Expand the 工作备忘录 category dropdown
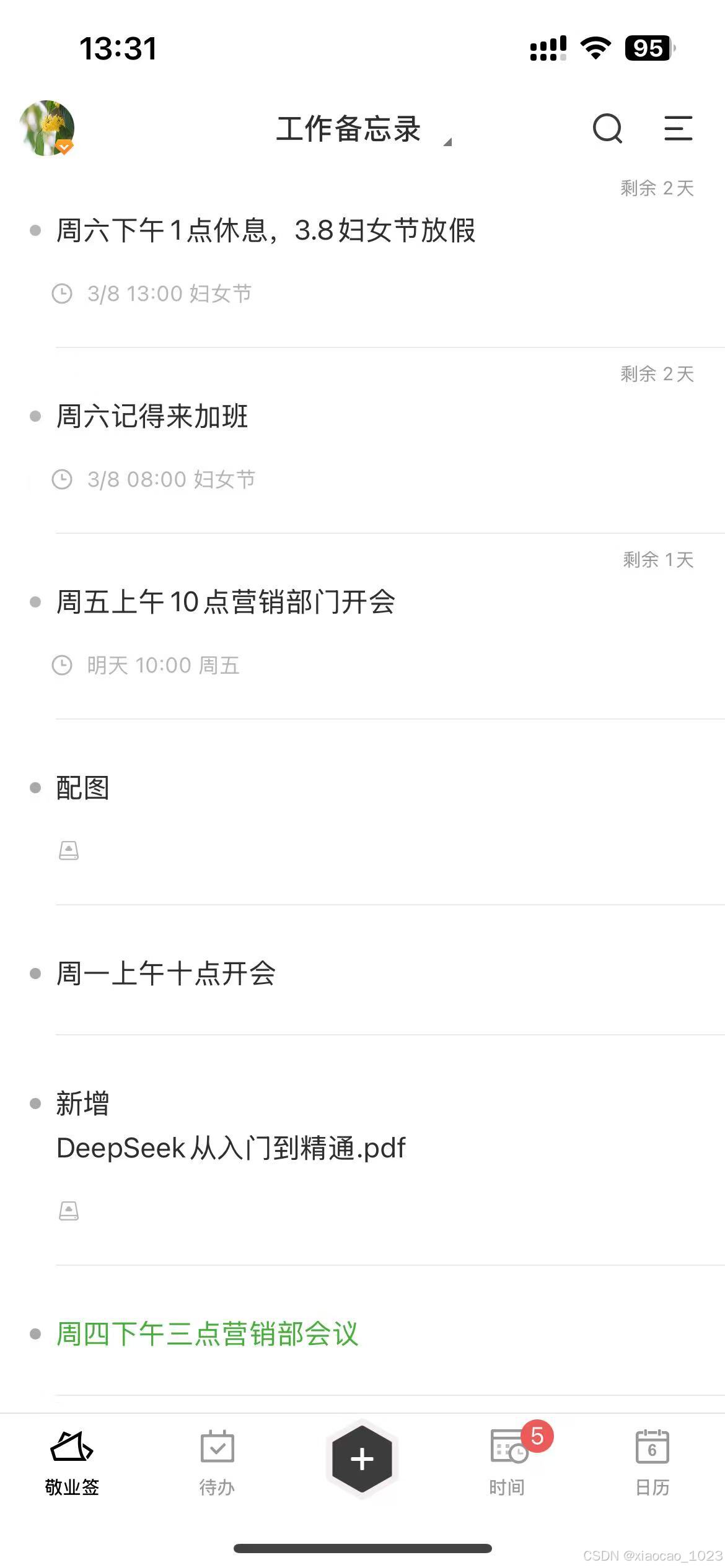This screenshot has height=1568, width=725. (x=363, y=129)
